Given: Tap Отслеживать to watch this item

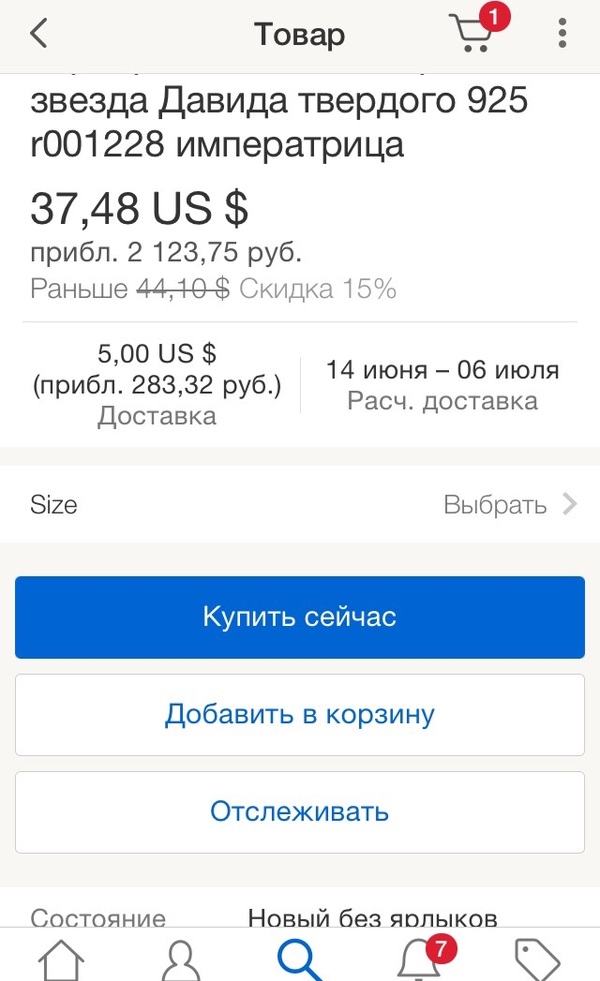Looking at the screenshot, I should [300, 811].
